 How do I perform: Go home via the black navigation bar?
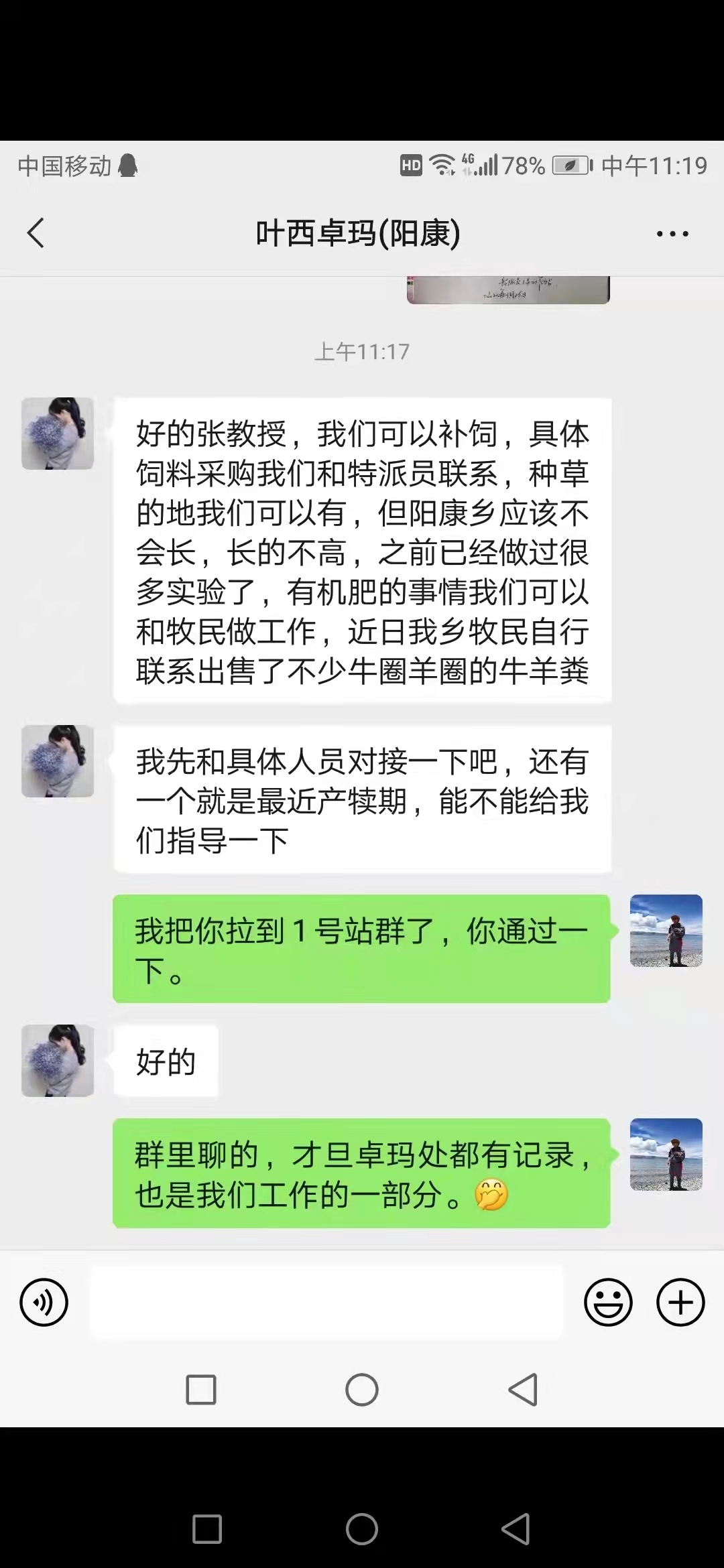pyautogui.click(x=362, y=1529)
